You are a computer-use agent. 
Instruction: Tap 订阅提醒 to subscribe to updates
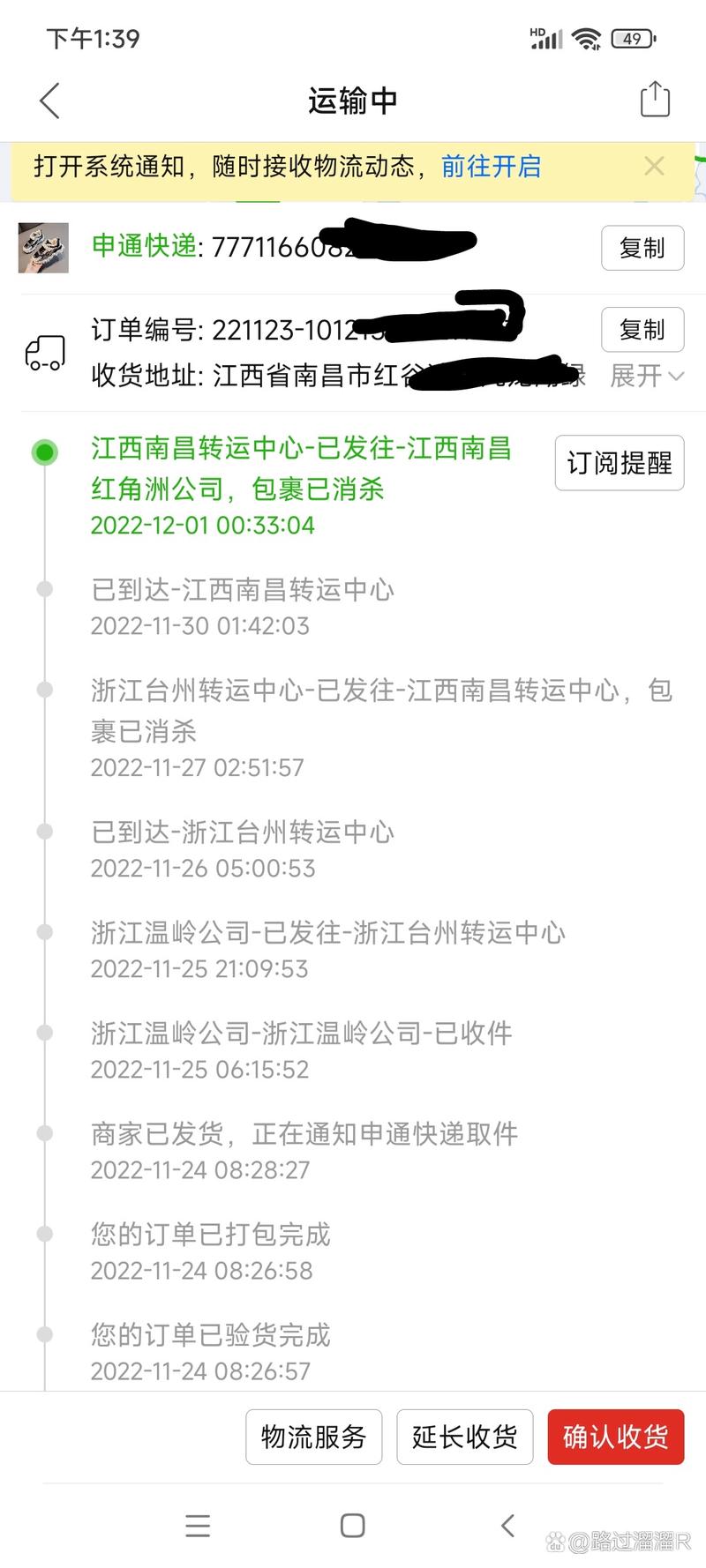coord(619,463)
